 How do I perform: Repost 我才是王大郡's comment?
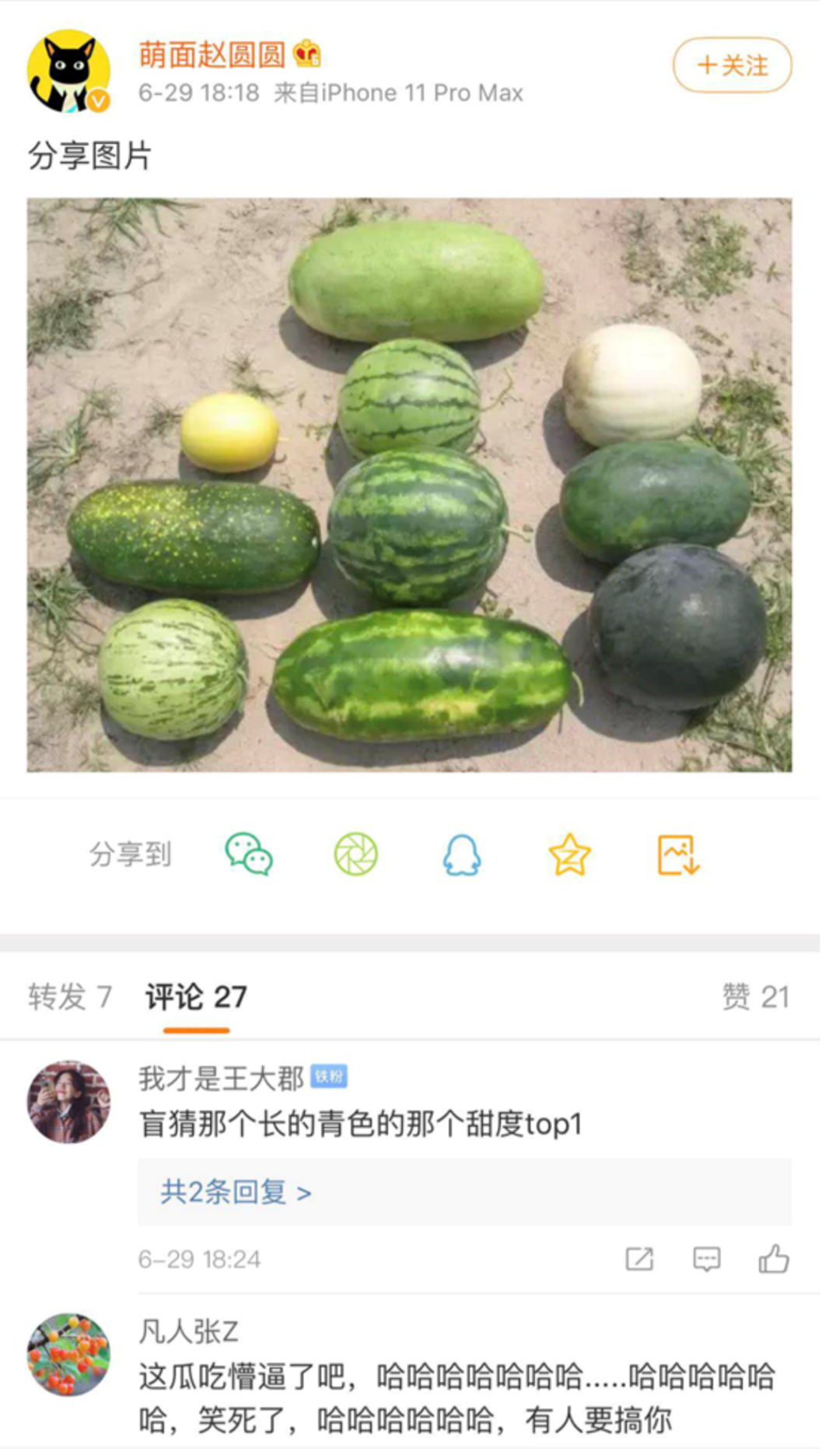[x=639, y=1258]
